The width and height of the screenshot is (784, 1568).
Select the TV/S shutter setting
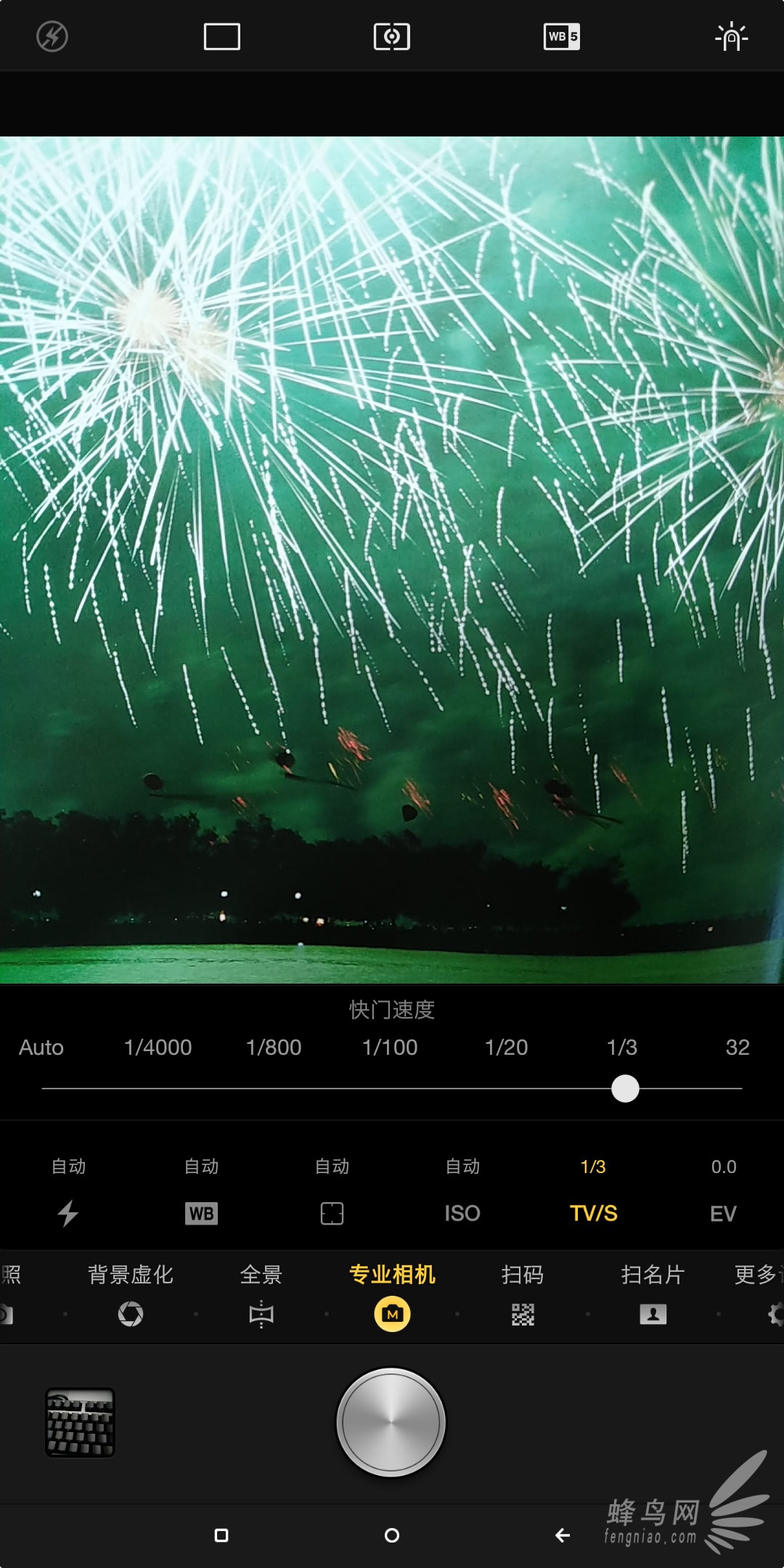pos(593,1194)
